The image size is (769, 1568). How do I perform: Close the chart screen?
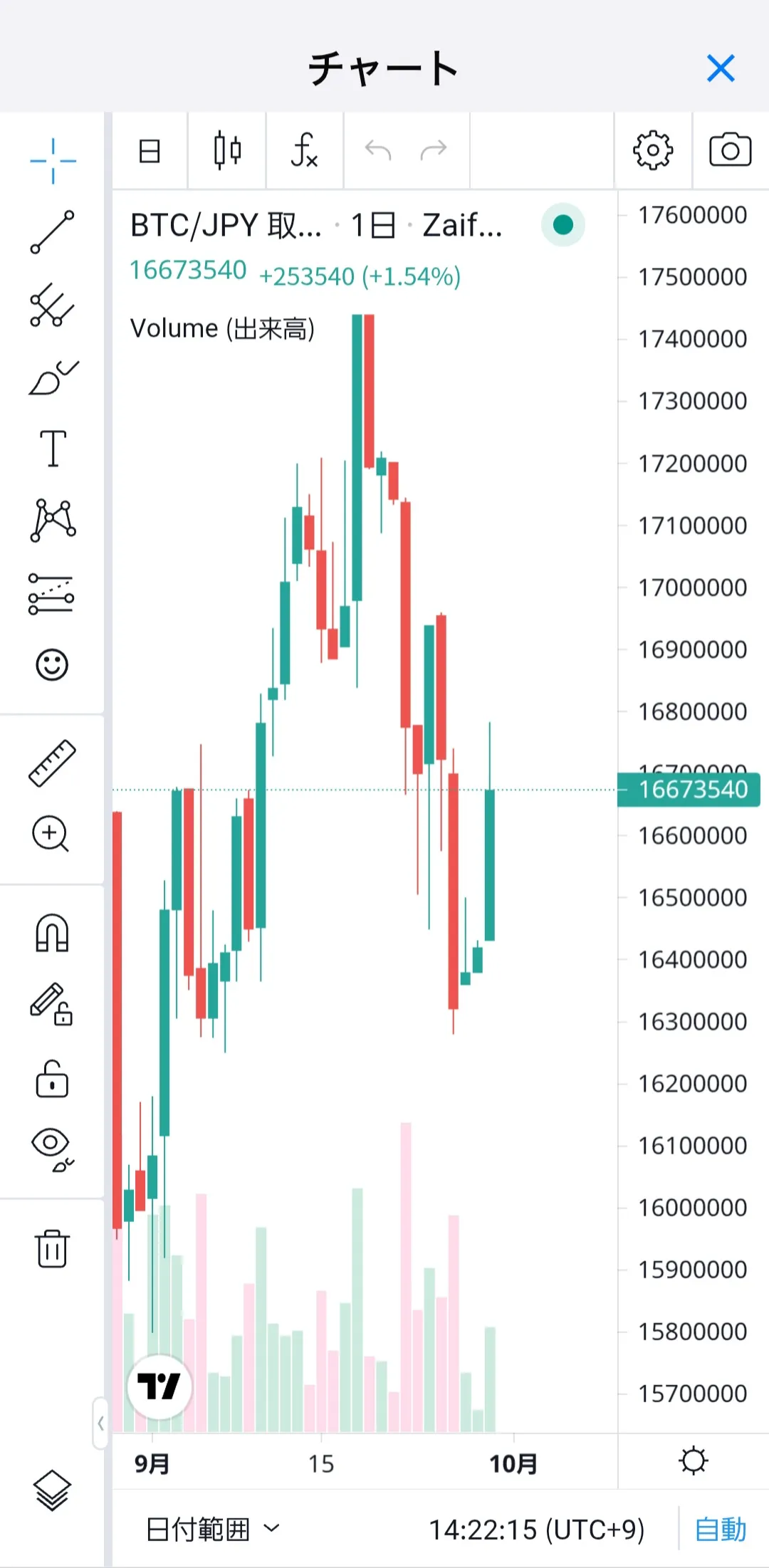point(721,69)
